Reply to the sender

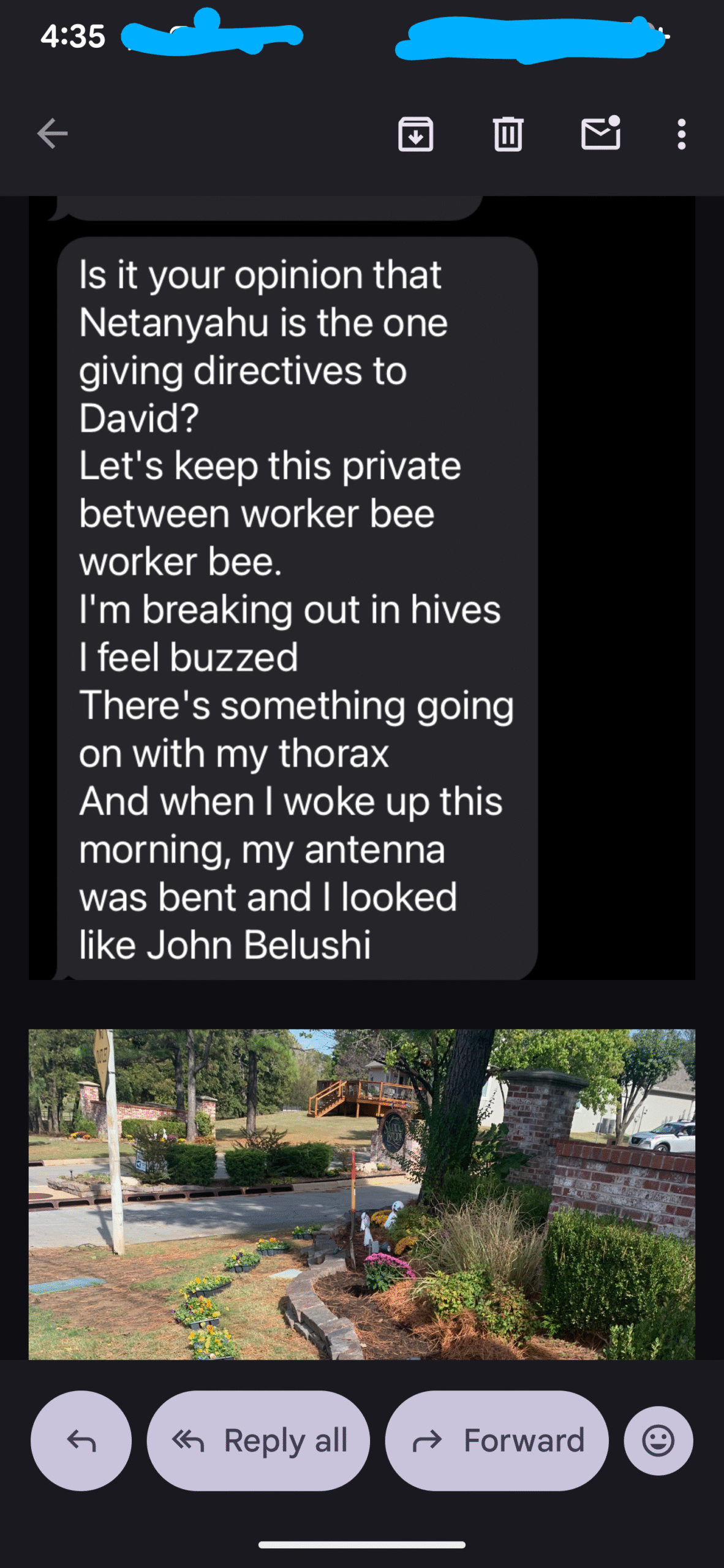81,1441
